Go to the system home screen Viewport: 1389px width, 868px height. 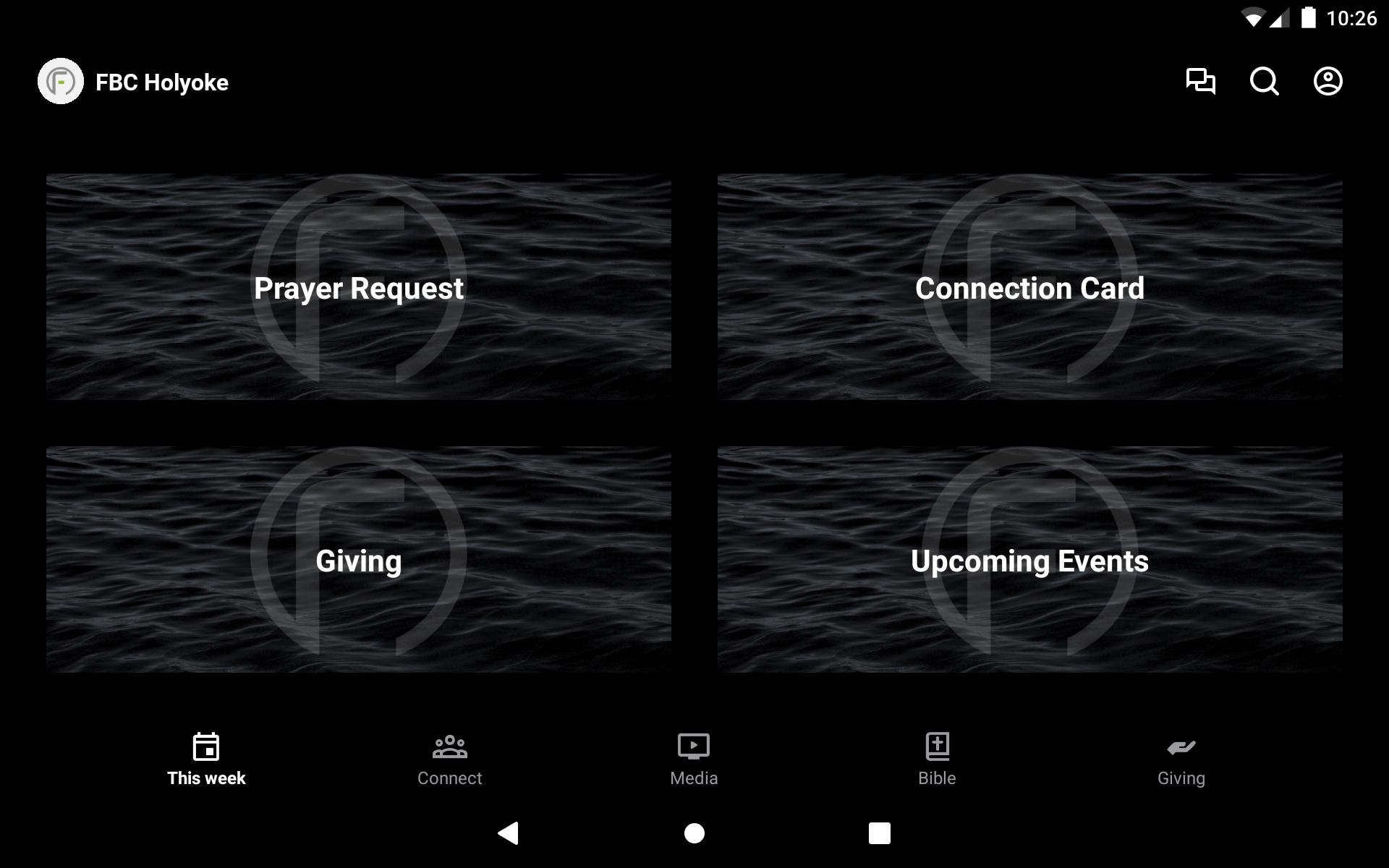coord(694,833)
